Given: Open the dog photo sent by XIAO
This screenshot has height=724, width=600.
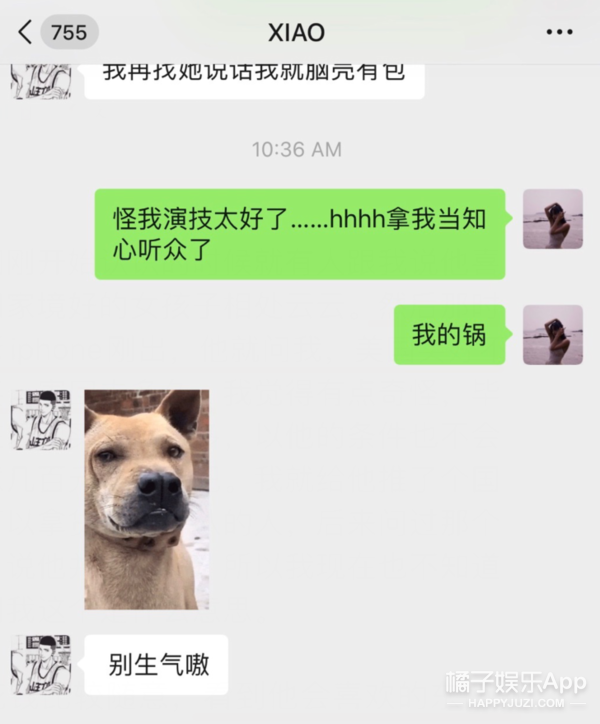Looking at the screenshot, I should pos(147,499).
